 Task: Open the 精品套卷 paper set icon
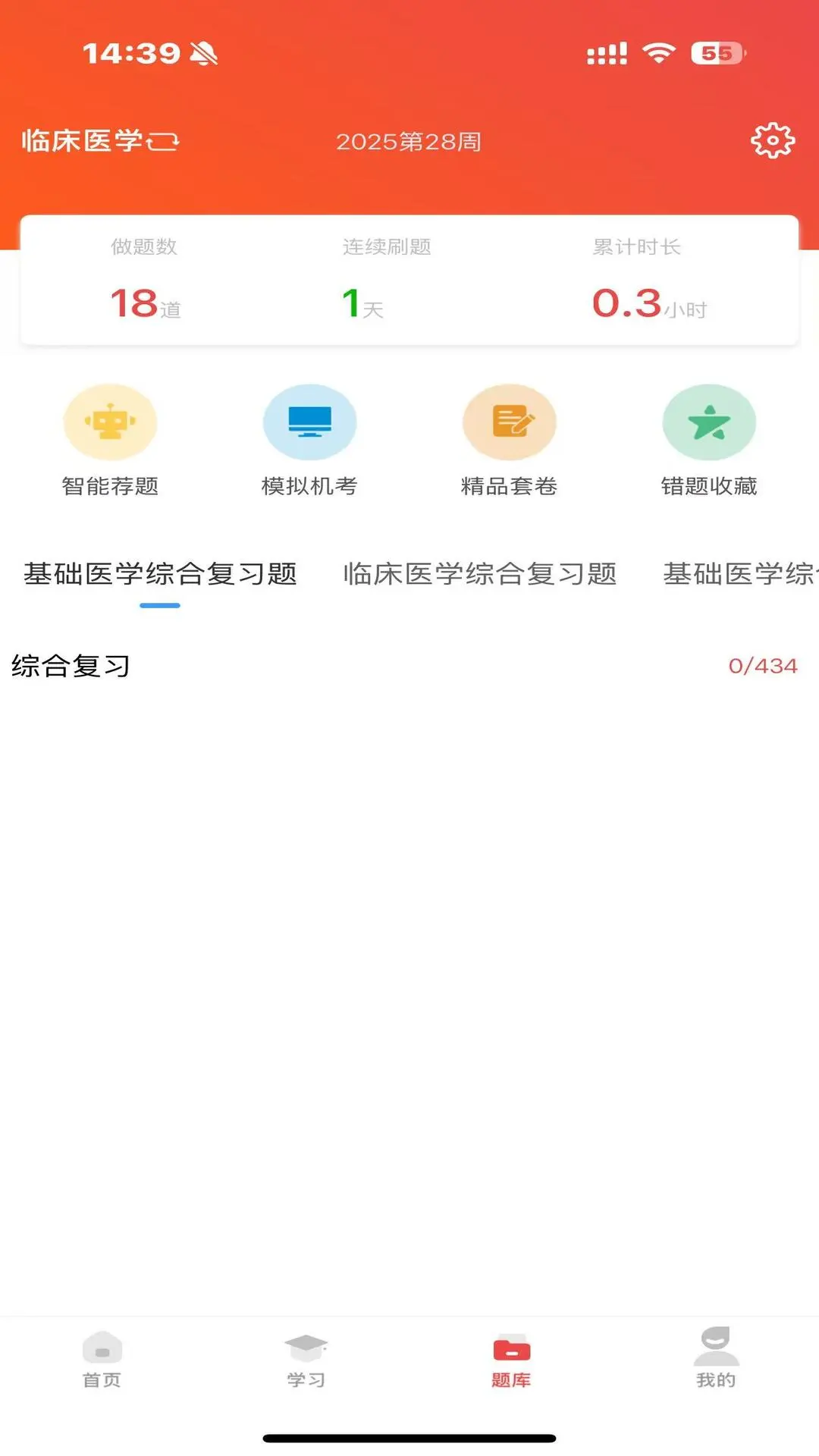510,422
